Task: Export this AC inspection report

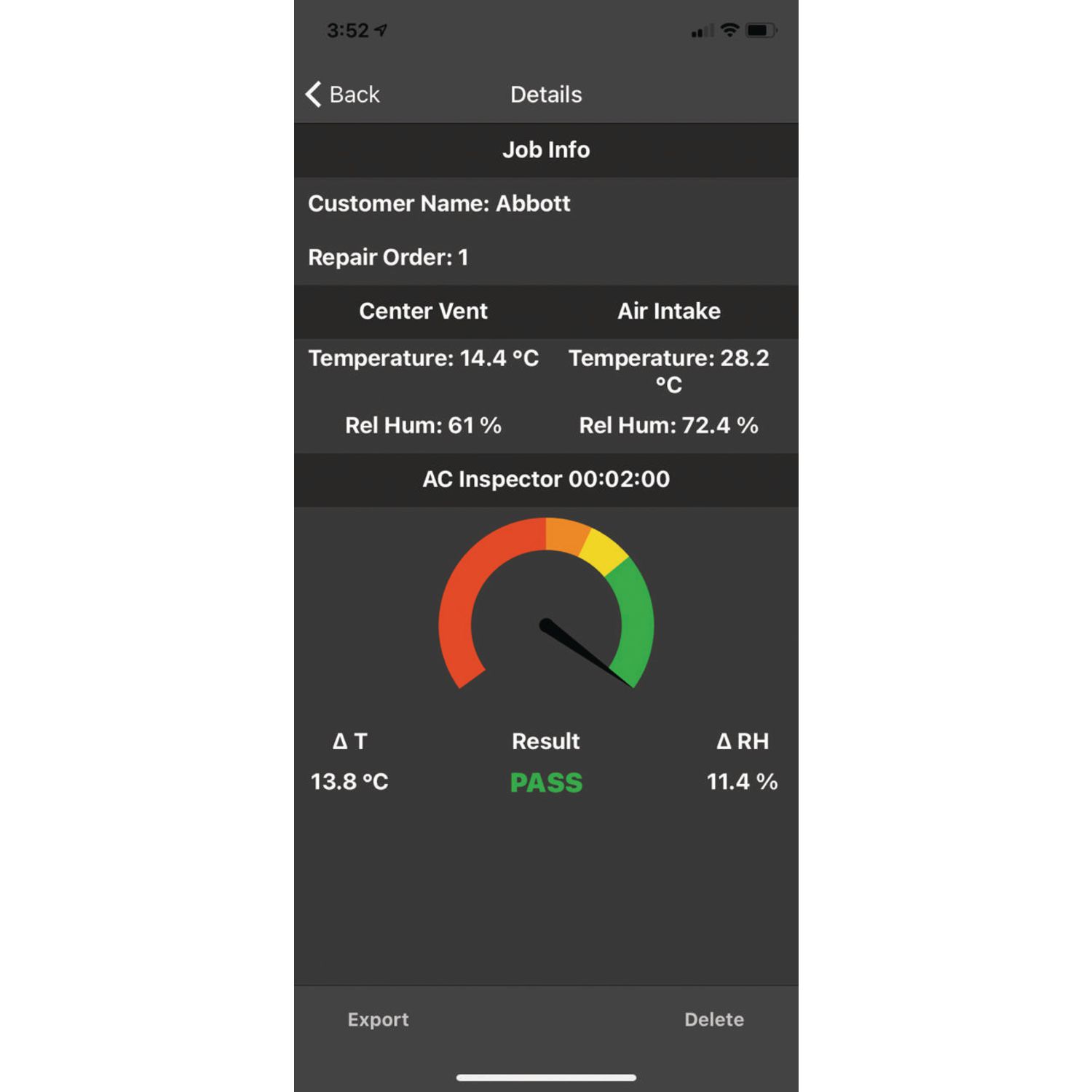Action: pyautogui.click(x=378, y=1019)
